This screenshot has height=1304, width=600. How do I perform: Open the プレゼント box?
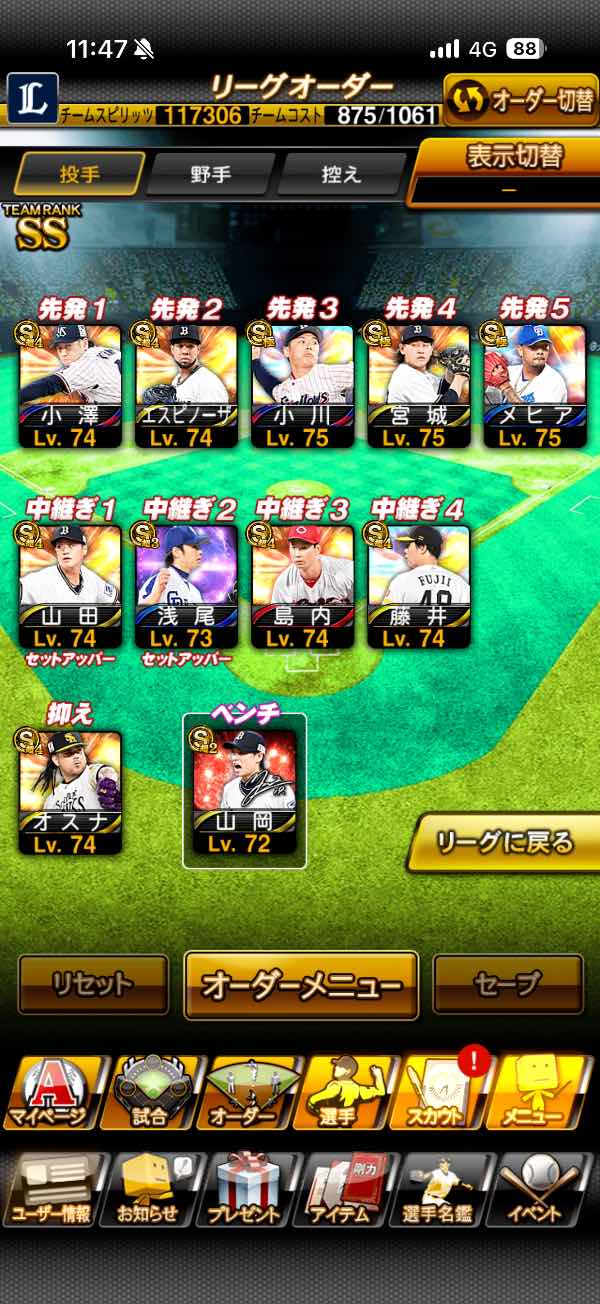coord(251,1190)
